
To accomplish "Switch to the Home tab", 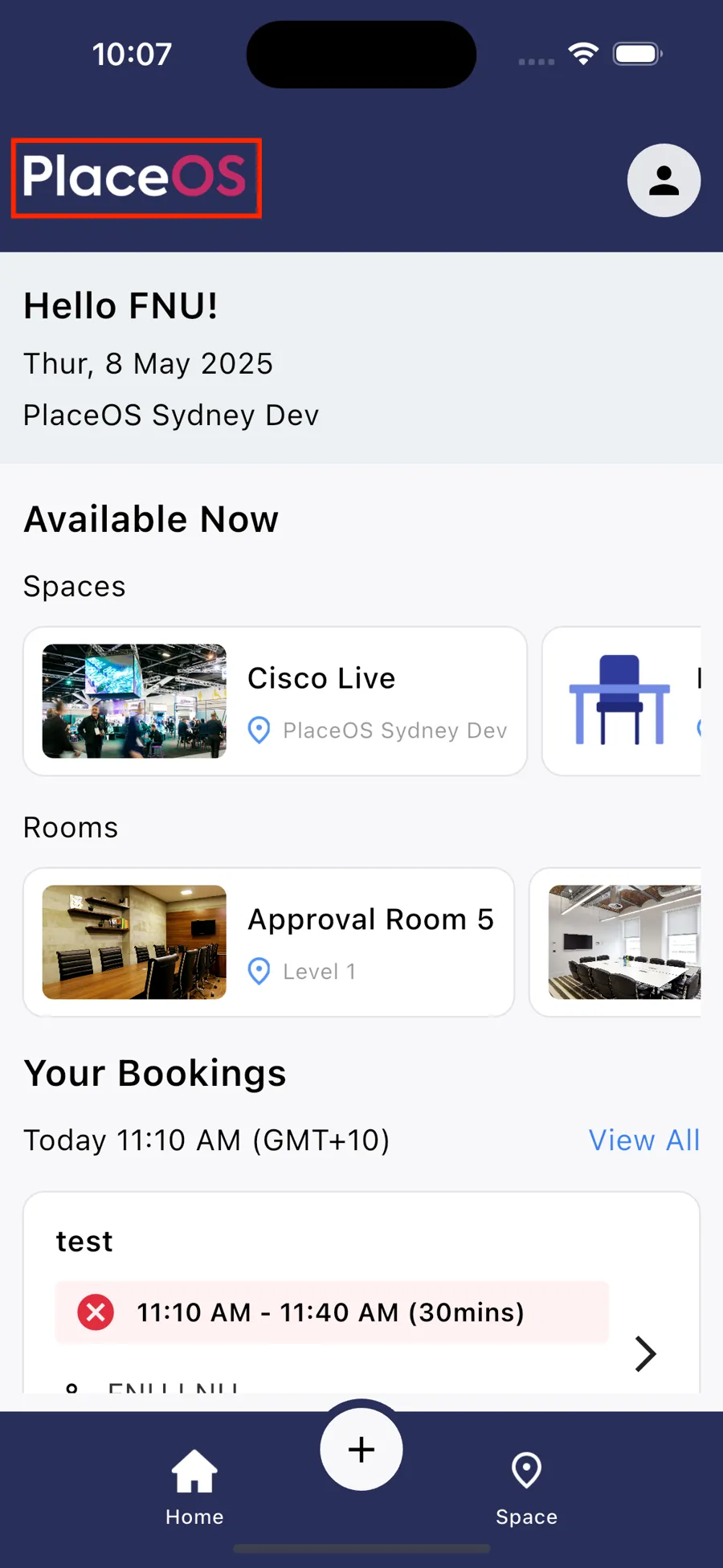I will 194,1486.
